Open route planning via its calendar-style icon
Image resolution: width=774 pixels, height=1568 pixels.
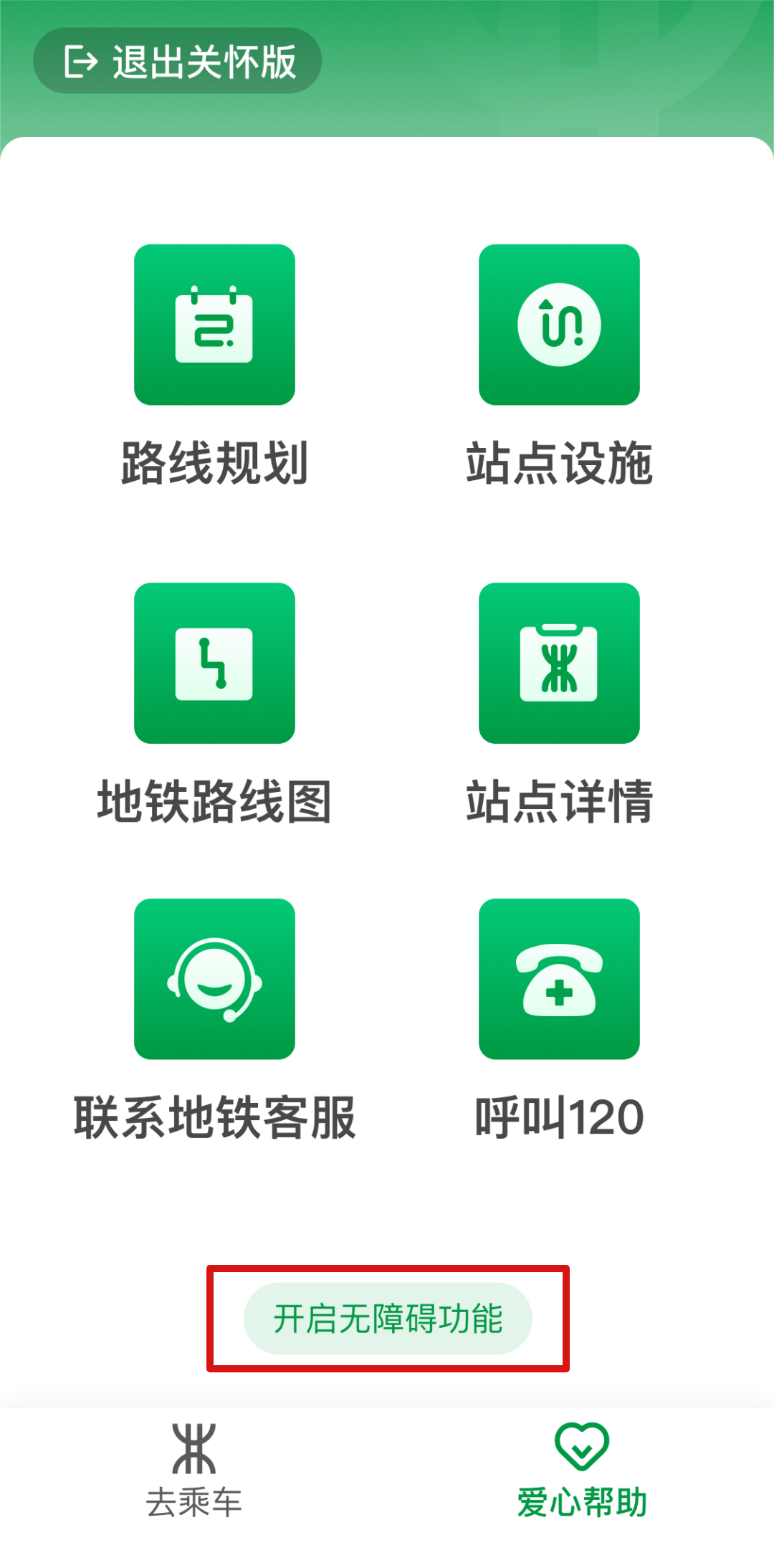coord(214,325)
